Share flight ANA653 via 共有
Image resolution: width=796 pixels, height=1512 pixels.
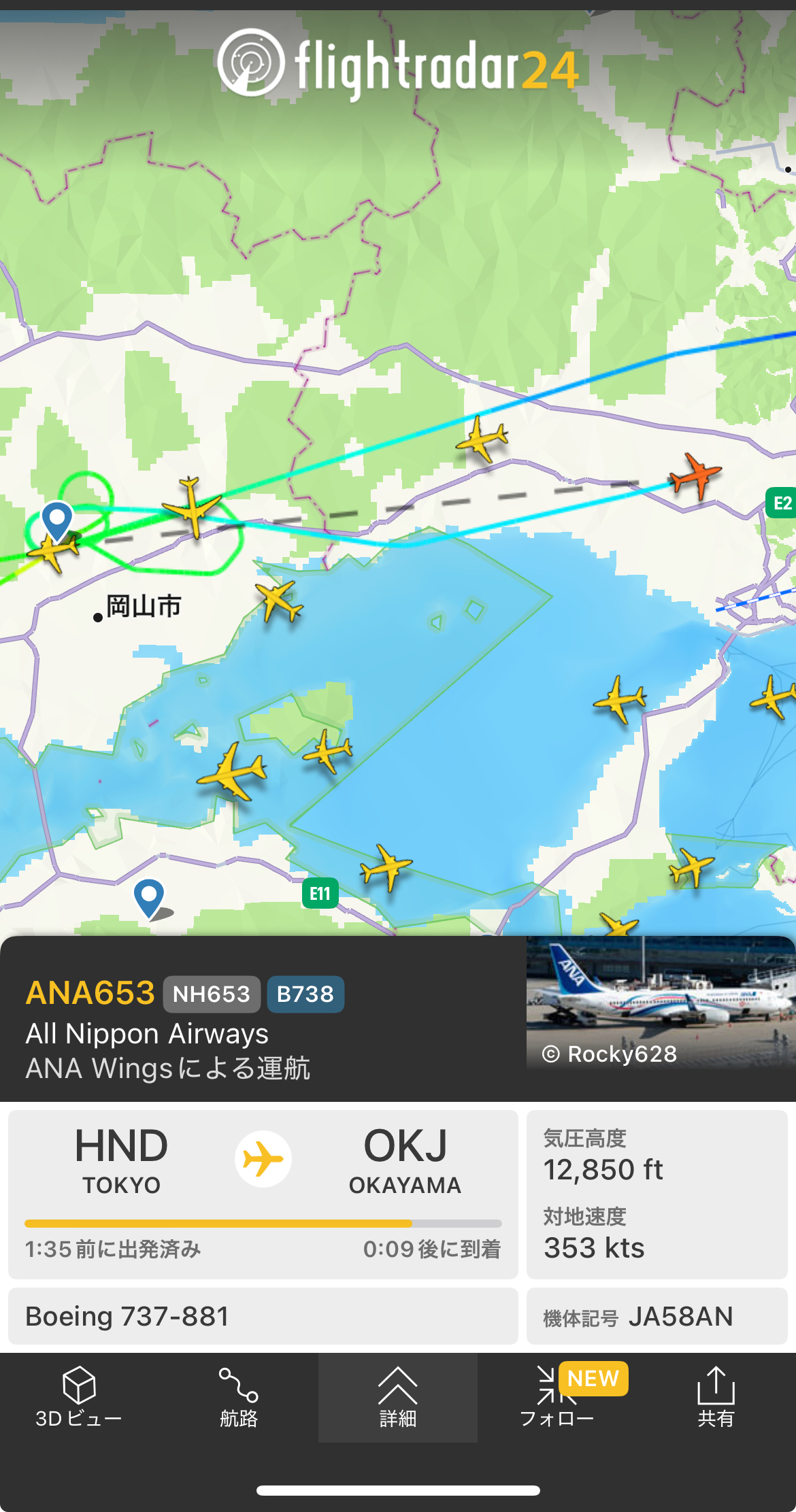pos(716,1397)
